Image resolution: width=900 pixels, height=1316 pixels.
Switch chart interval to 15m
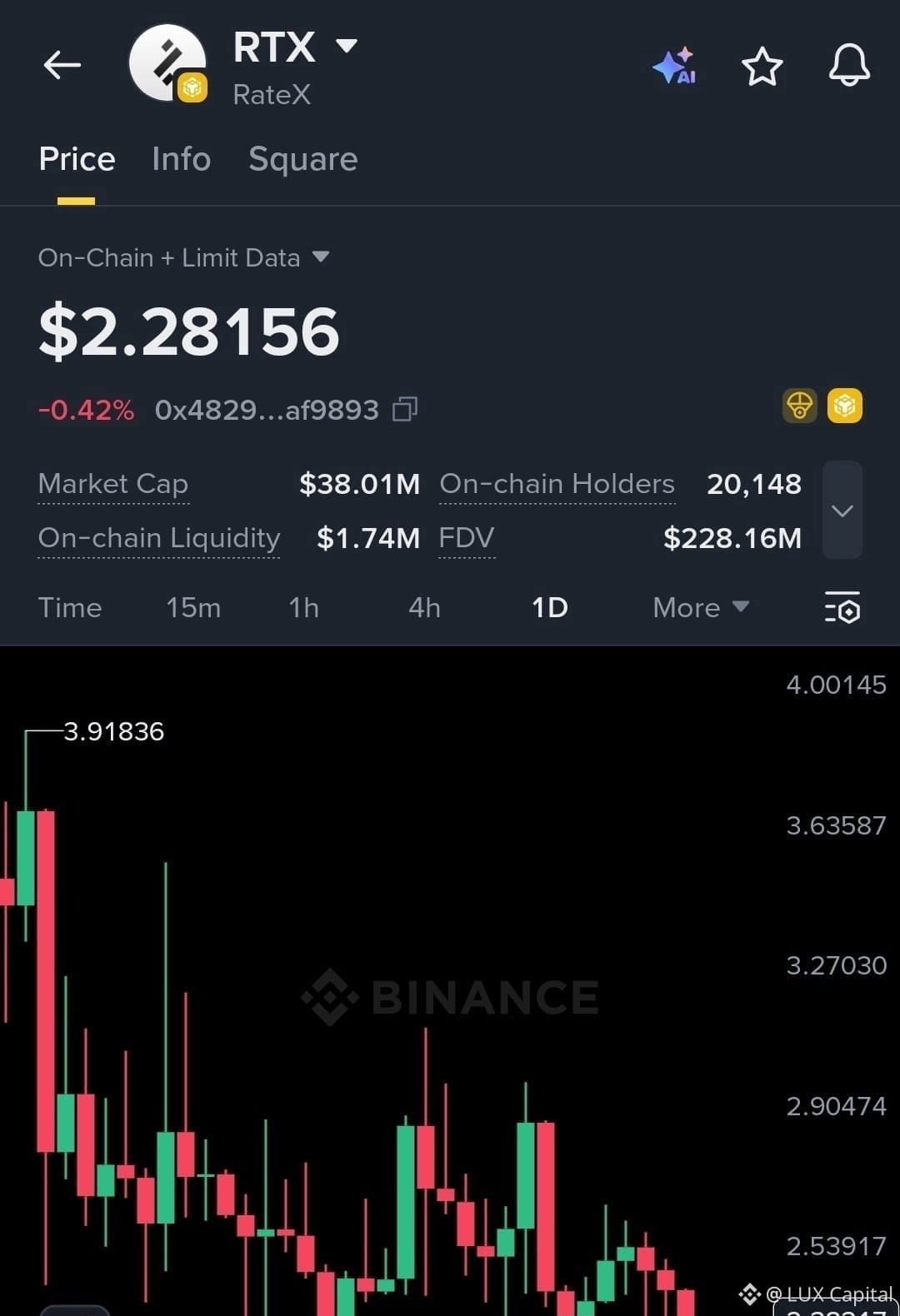[x=192, y=608]
